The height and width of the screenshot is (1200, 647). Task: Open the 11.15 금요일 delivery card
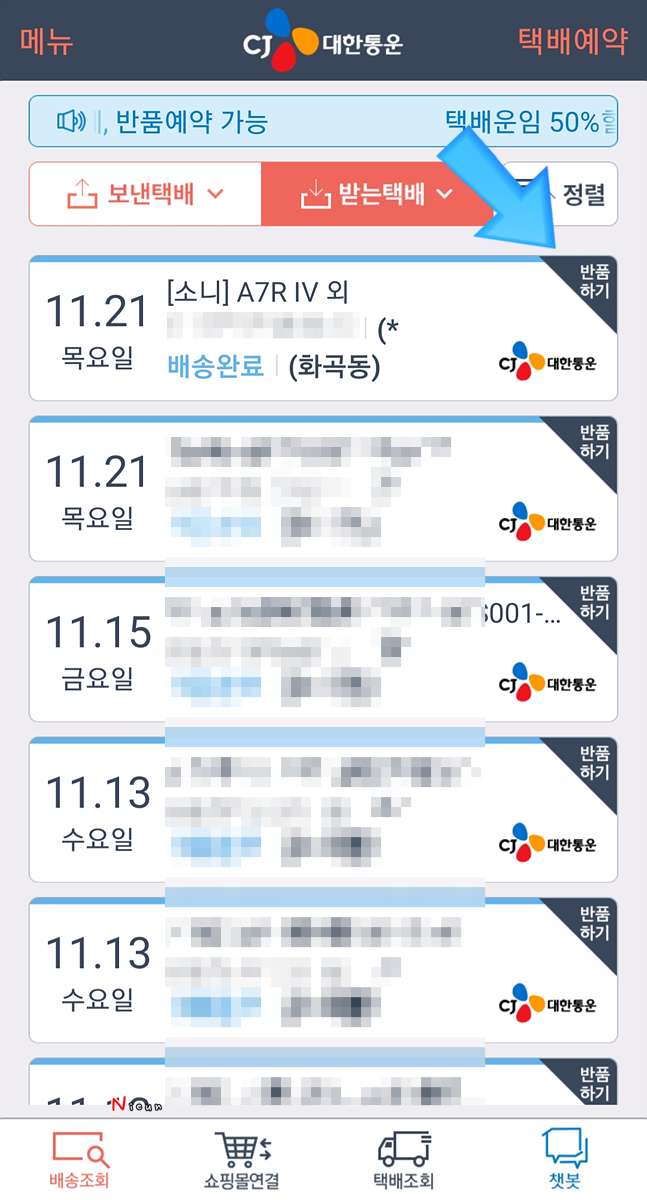tap(323, 649)
